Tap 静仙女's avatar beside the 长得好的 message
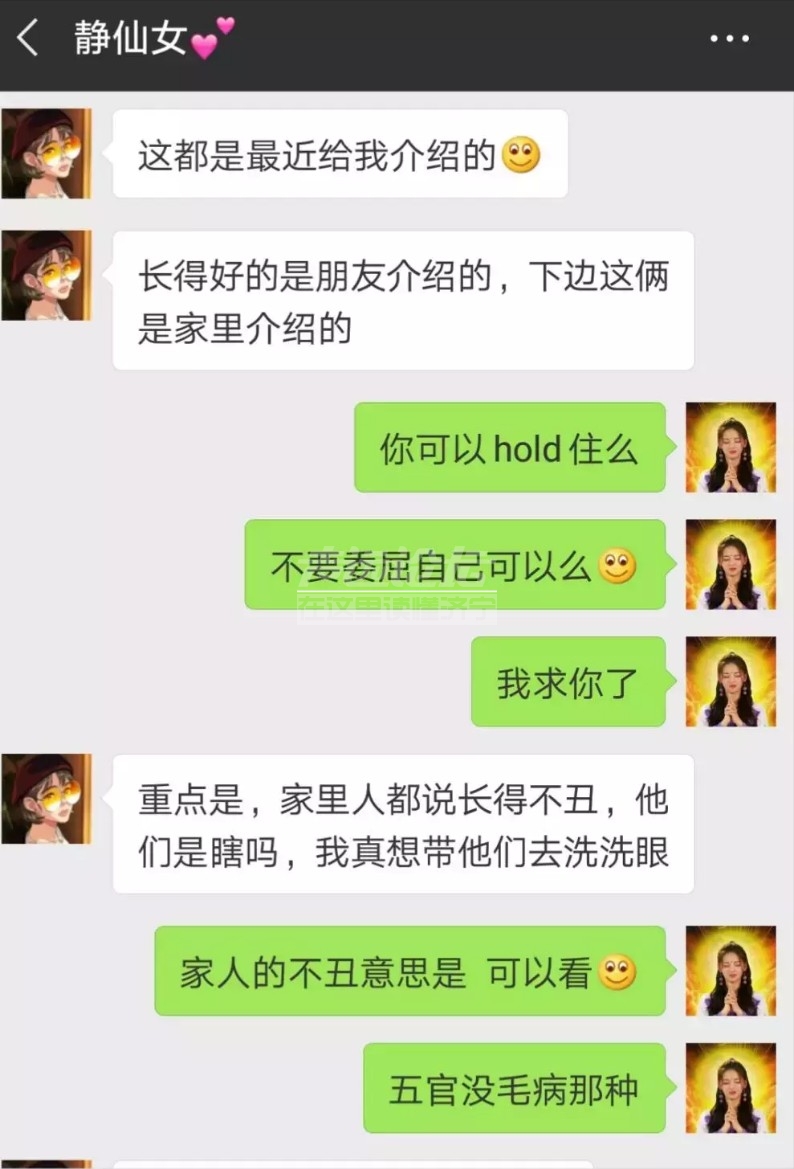This screenshot has width=794, height=1169. pos(47,275)
